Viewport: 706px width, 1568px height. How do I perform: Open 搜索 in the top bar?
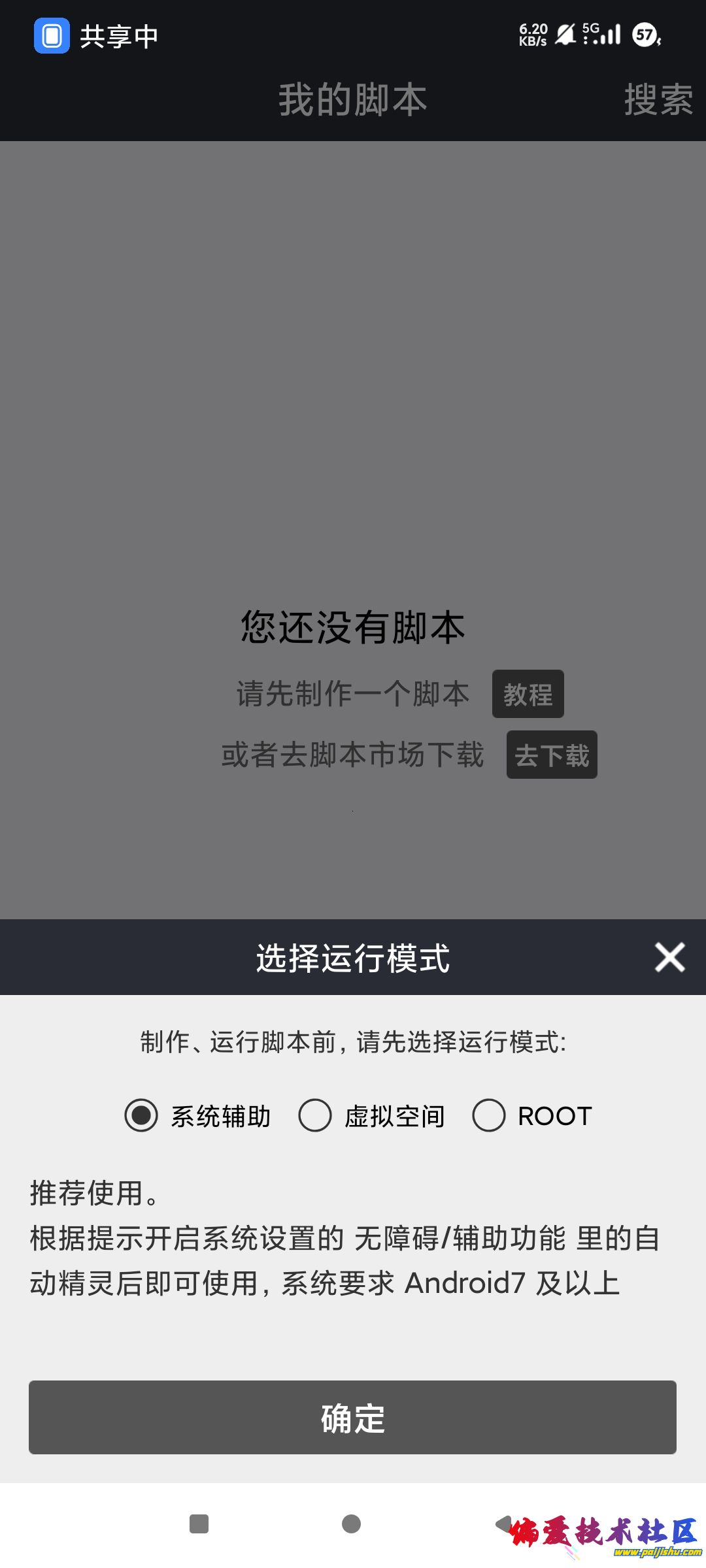pyautogui.click(x=658, y=100)
